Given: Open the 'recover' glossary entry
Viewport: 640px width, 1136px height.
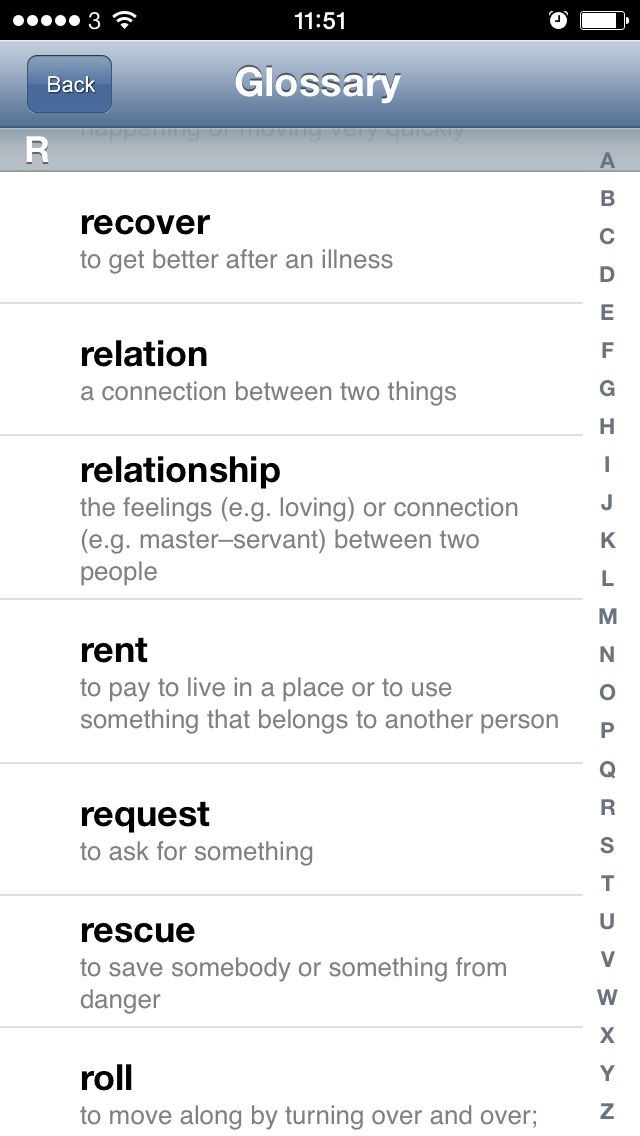Looking at the screenshot, I should pyautogui.click(x=291, y=238).
